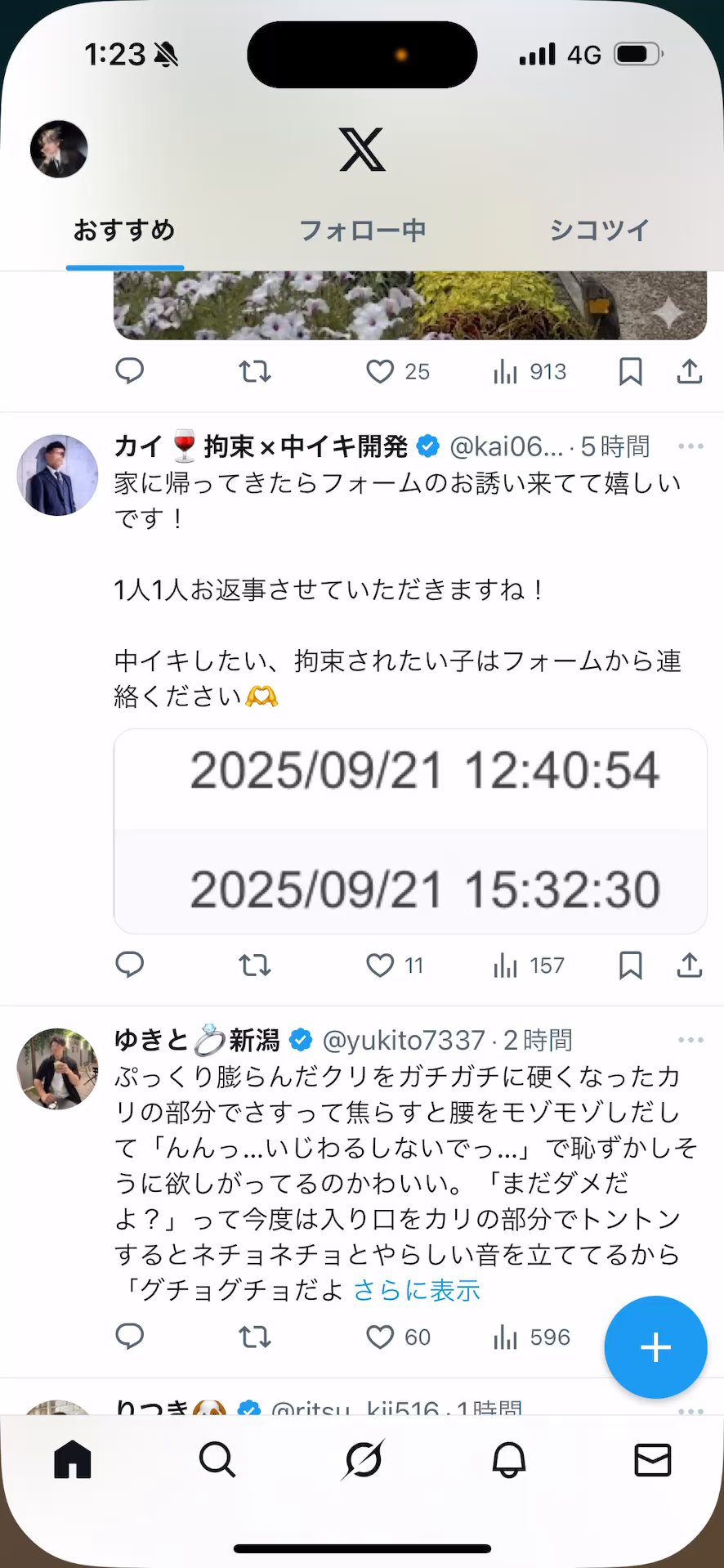Compose a new post

655,1347
